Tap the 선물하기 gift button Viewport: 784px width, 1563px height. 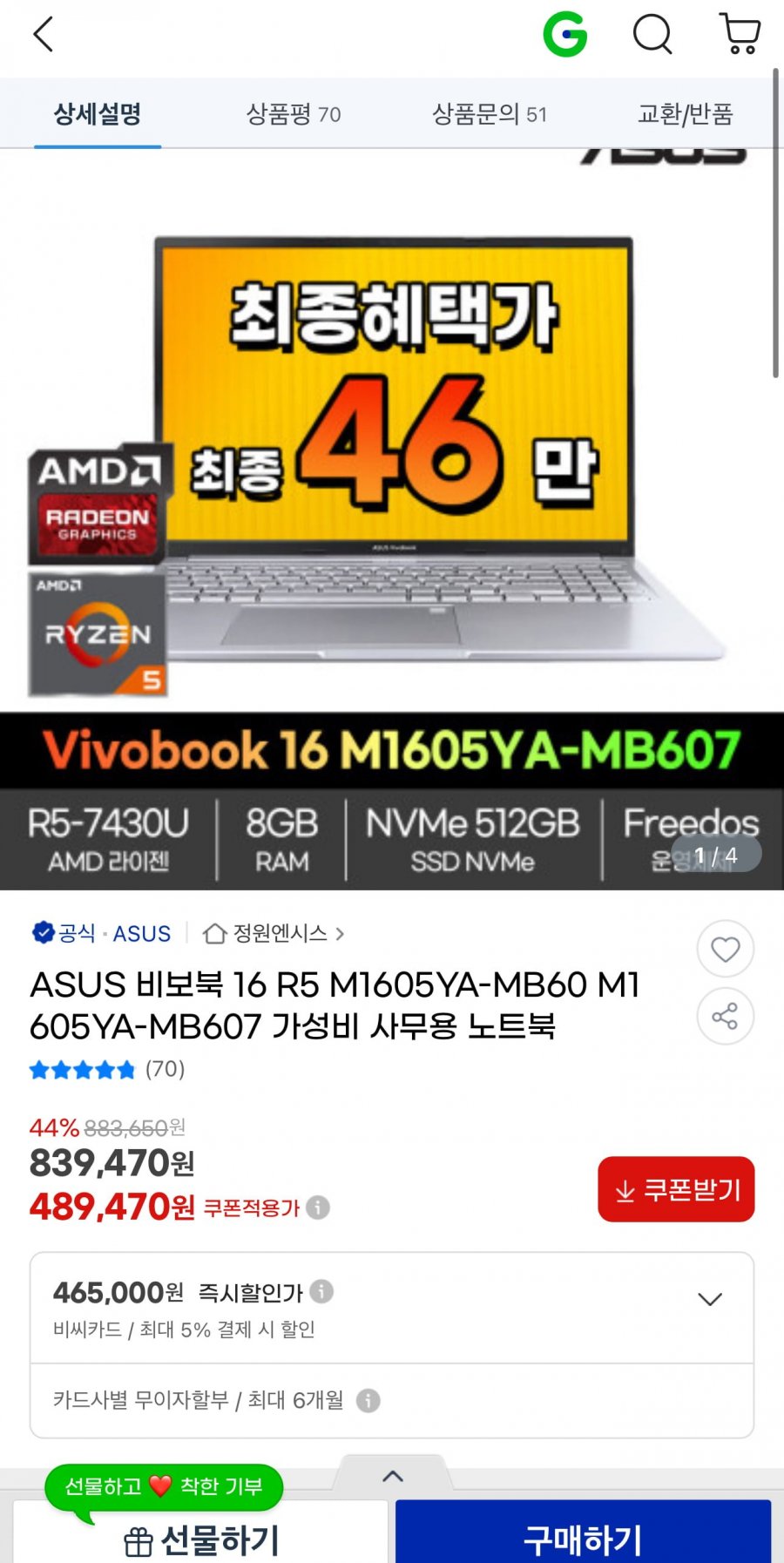(x=200, y=1540)
